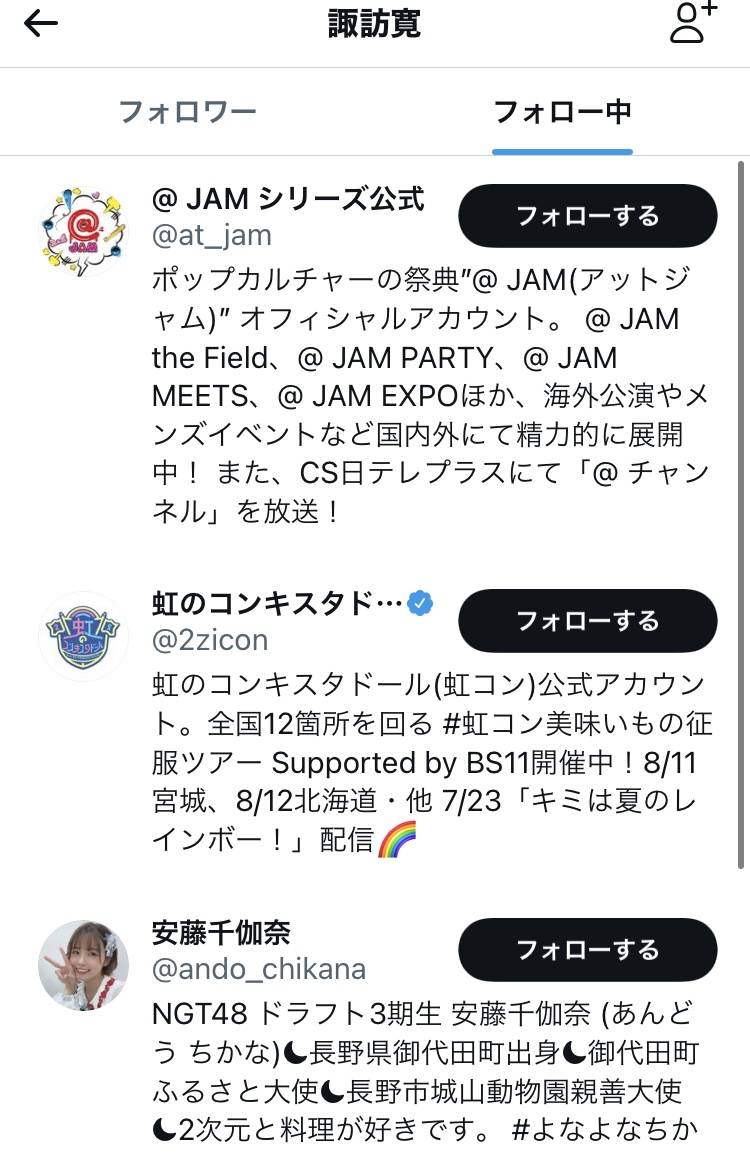Switch to the フォロワー tab
This screenshot has height=1155, width=750.
(x=187, y=111)
